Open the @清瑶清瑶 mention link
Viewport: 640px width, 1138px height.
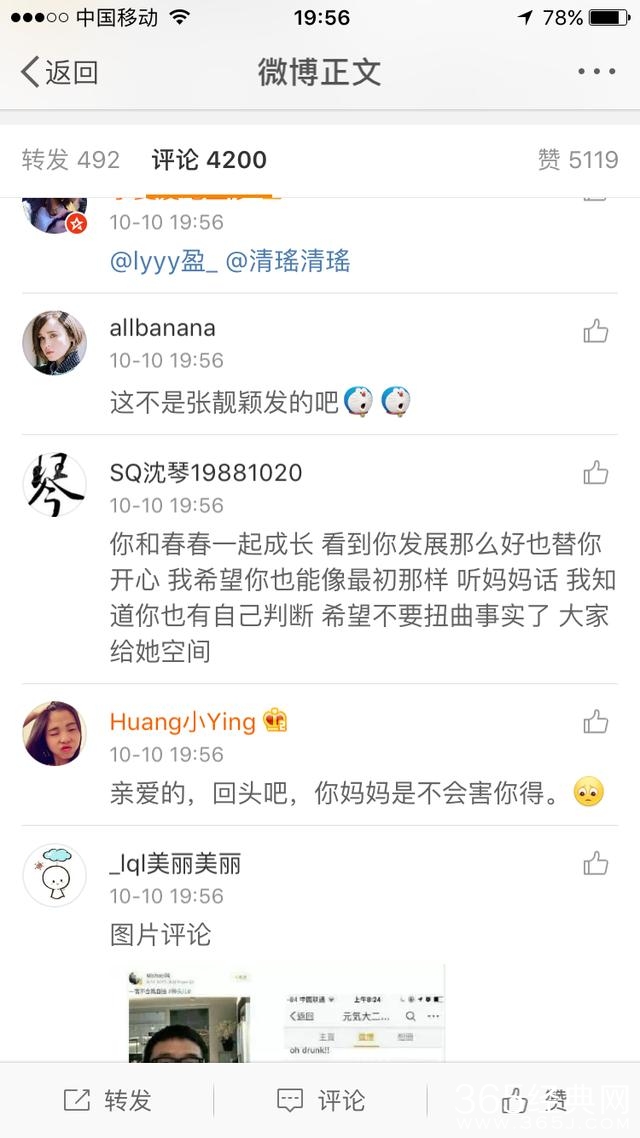[288, 262]
